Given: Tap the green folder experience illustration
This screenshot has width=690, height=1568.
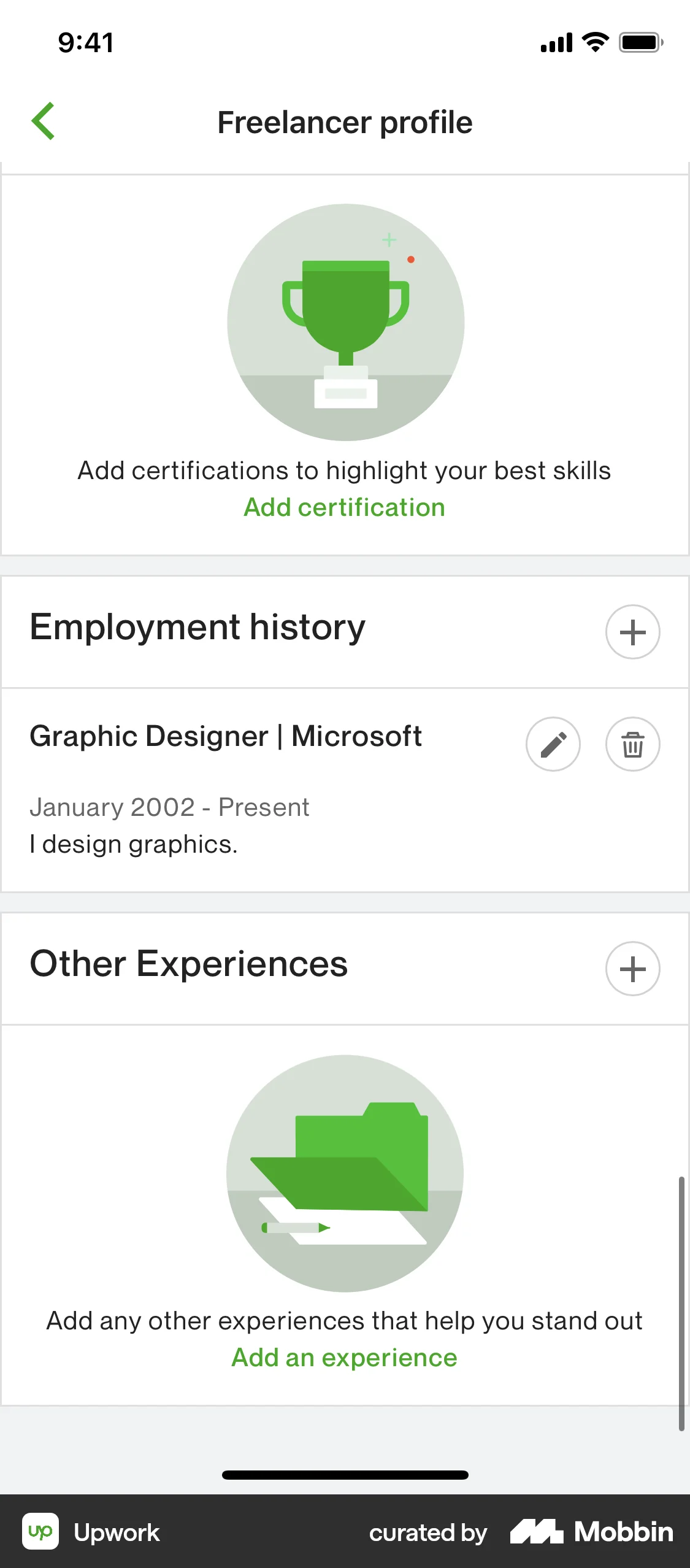Looking at the screenshot, I should click(x=345, y=1172).
